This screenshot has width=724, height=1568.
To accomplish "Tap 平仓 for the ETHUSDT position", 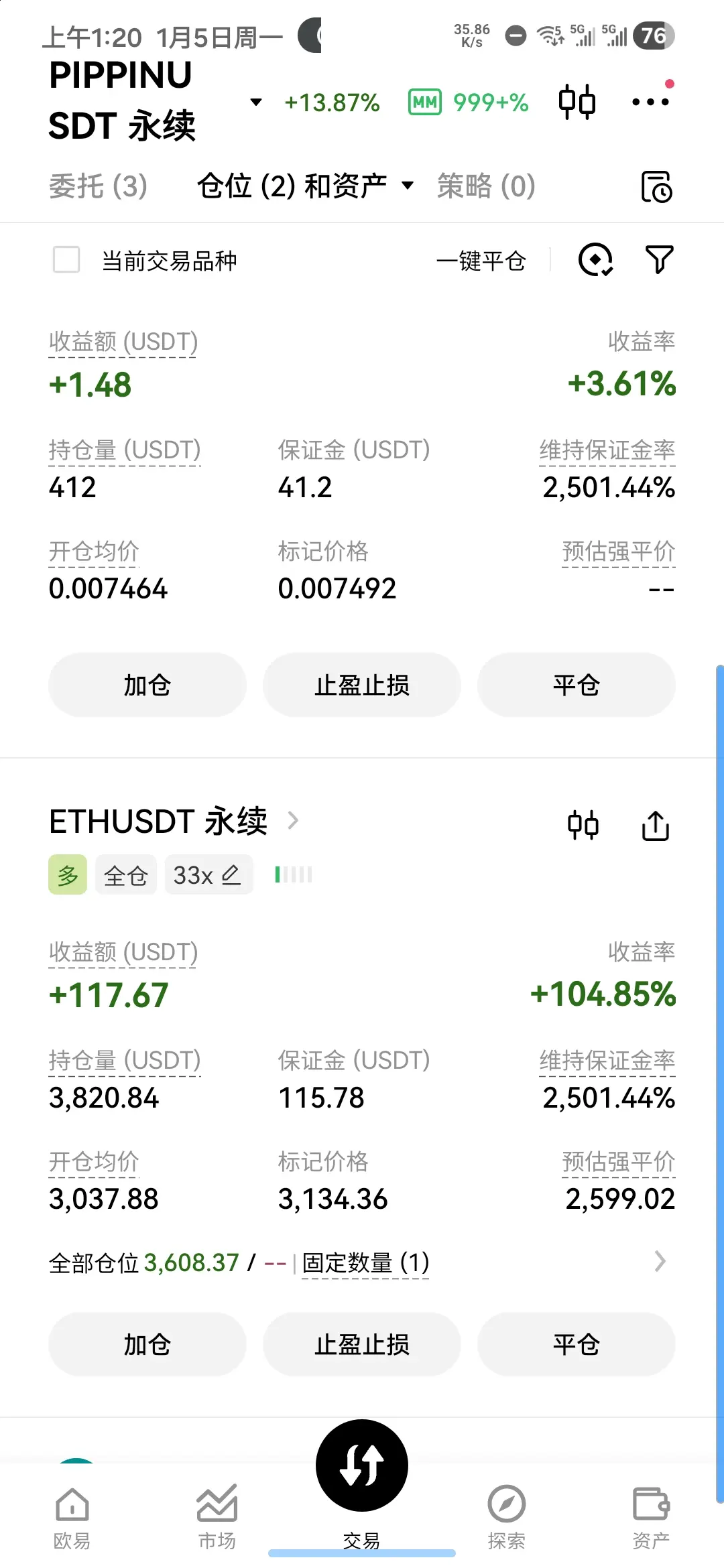I will (x=576, y=1344).
